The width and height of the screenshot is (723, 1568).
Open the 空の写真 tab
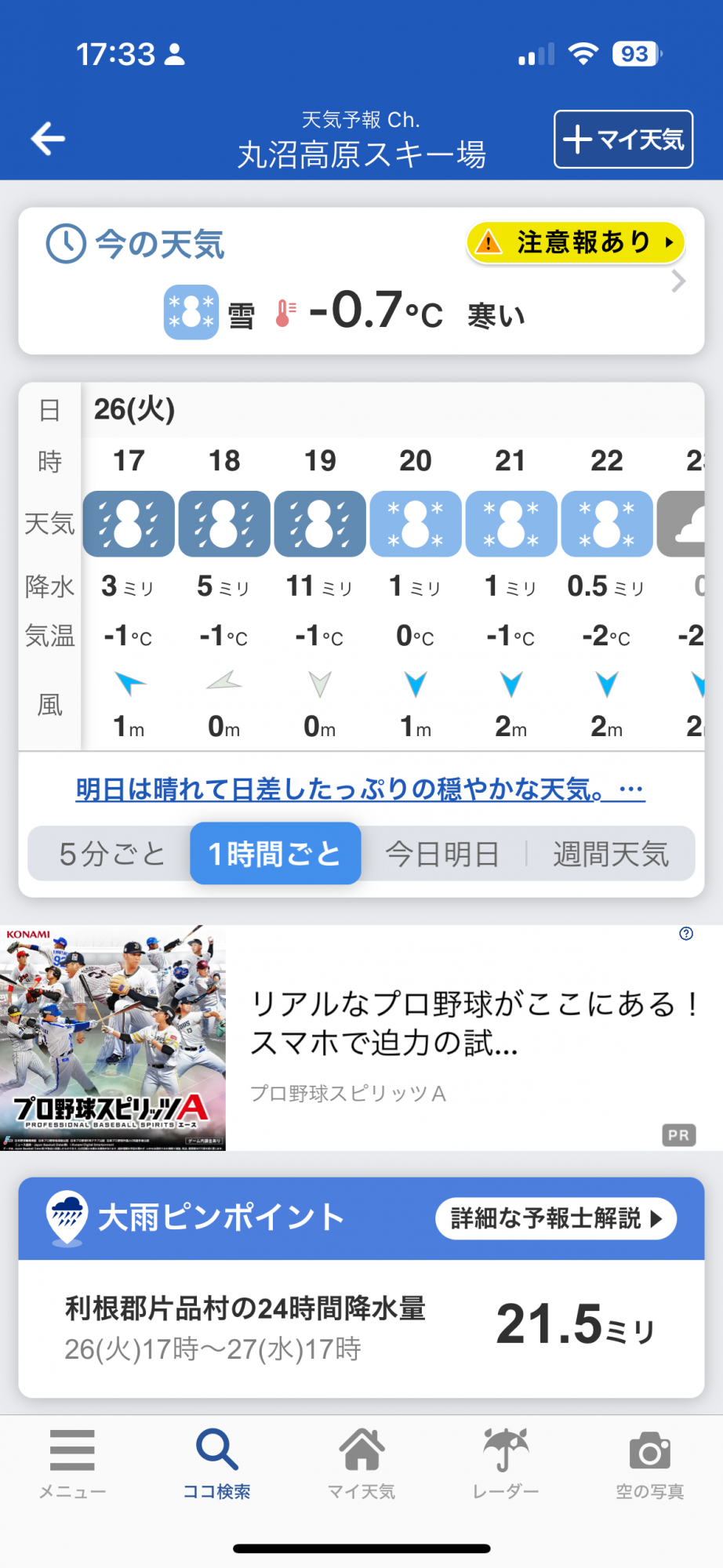pos(650,1464)
